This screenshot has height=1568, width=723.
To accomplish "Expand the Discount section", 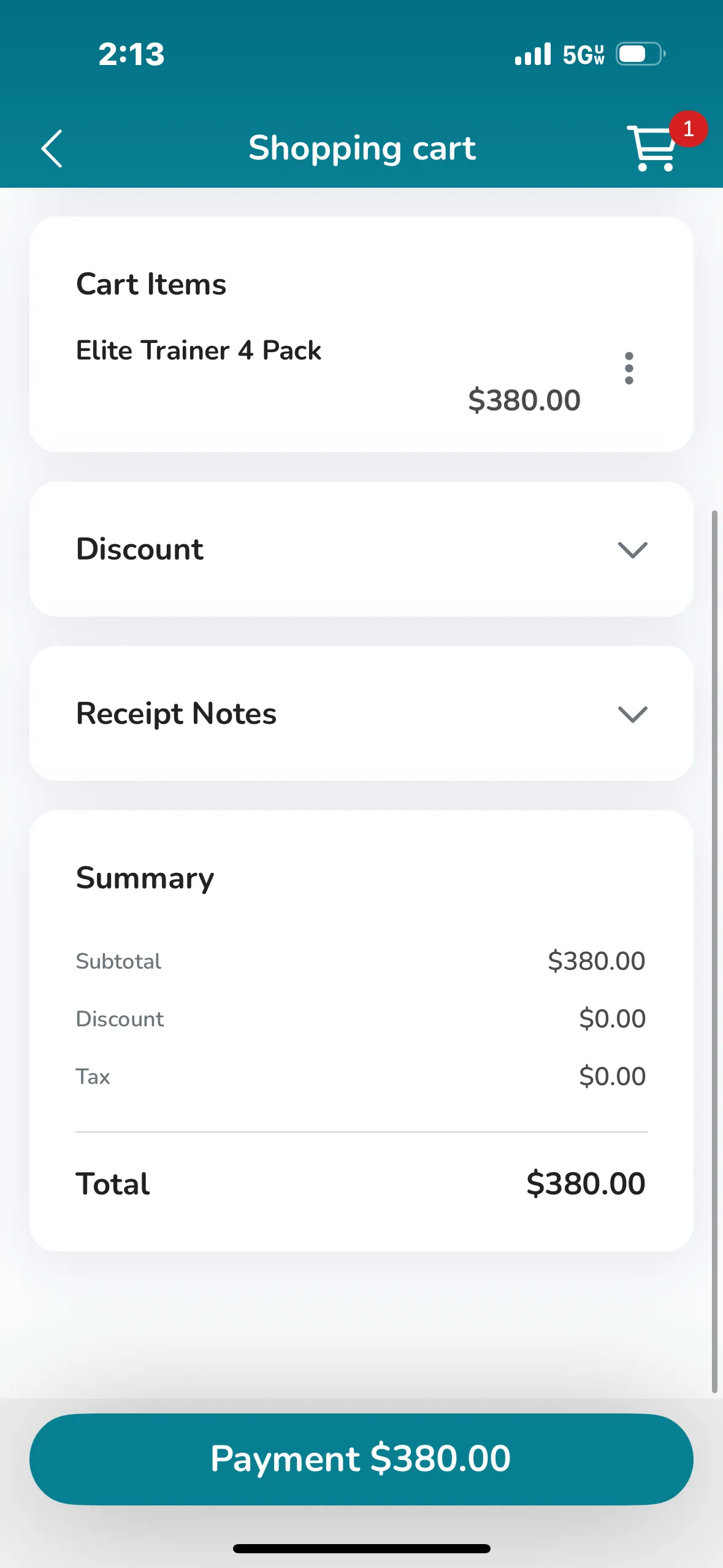I will click(x=361, y=549).
